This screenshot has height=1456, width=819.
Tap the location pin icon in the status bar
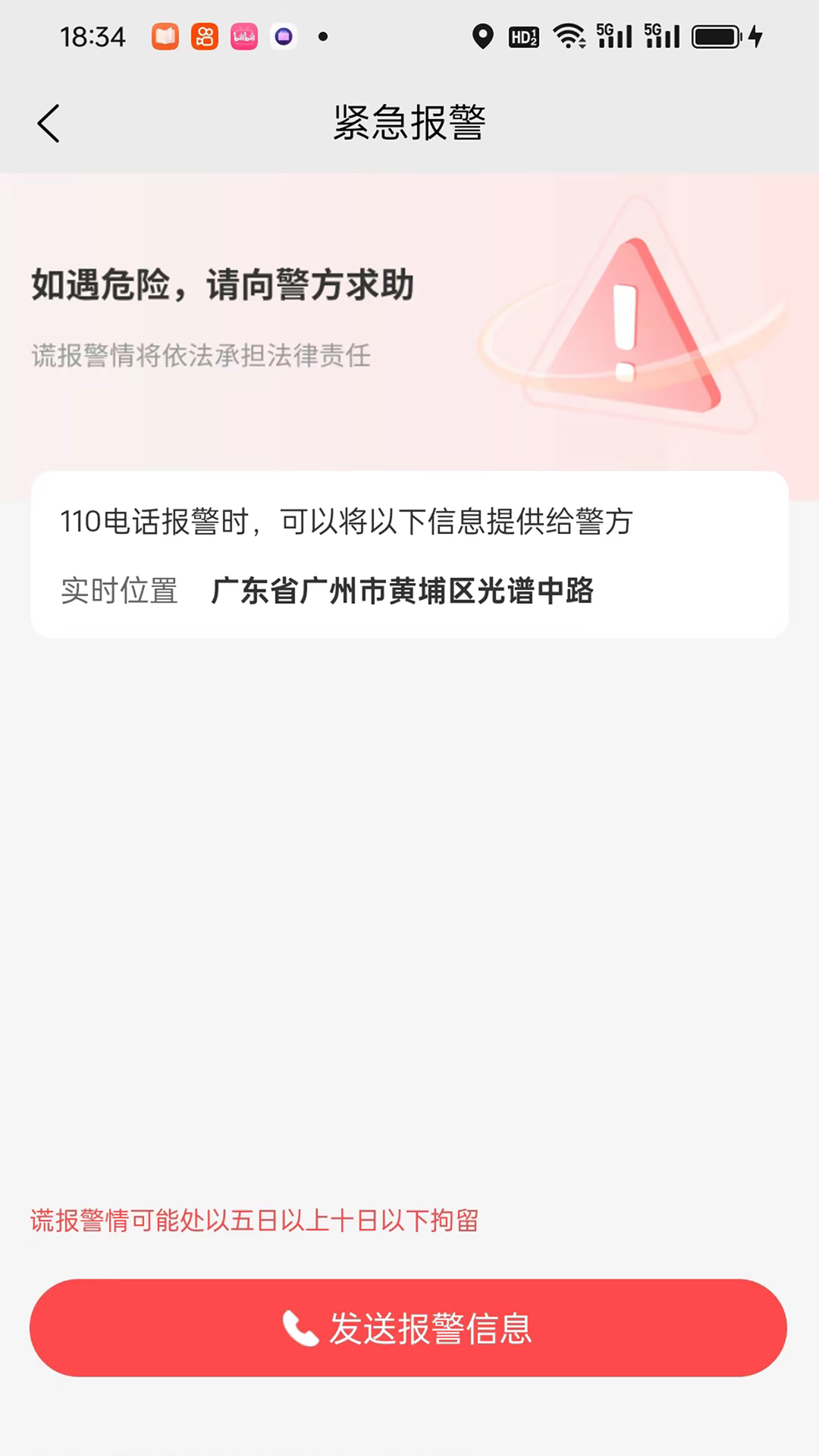[x=483, y=36]
